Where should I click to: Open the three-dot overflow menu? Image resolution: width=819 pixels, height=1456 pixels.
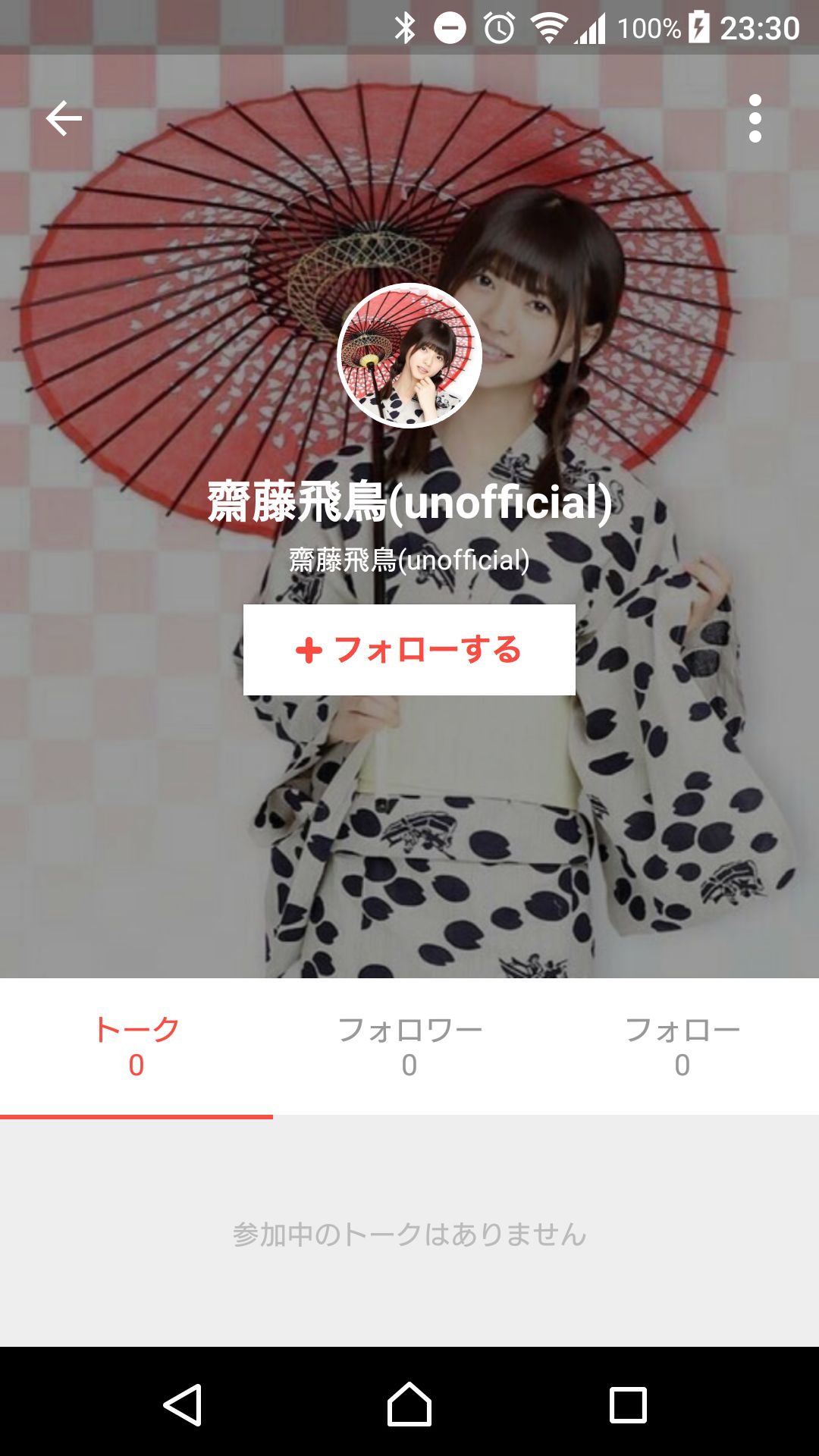coord(755,118)
